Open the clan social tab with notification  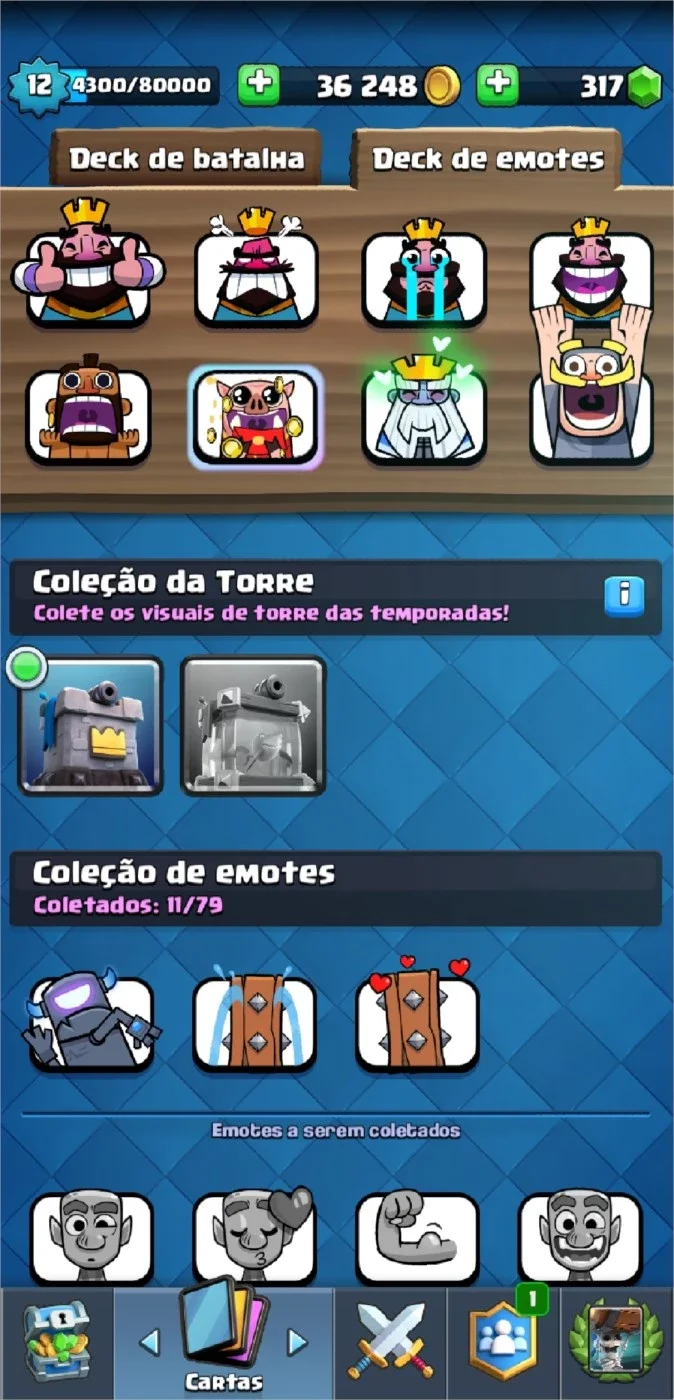click(503, 1343)
